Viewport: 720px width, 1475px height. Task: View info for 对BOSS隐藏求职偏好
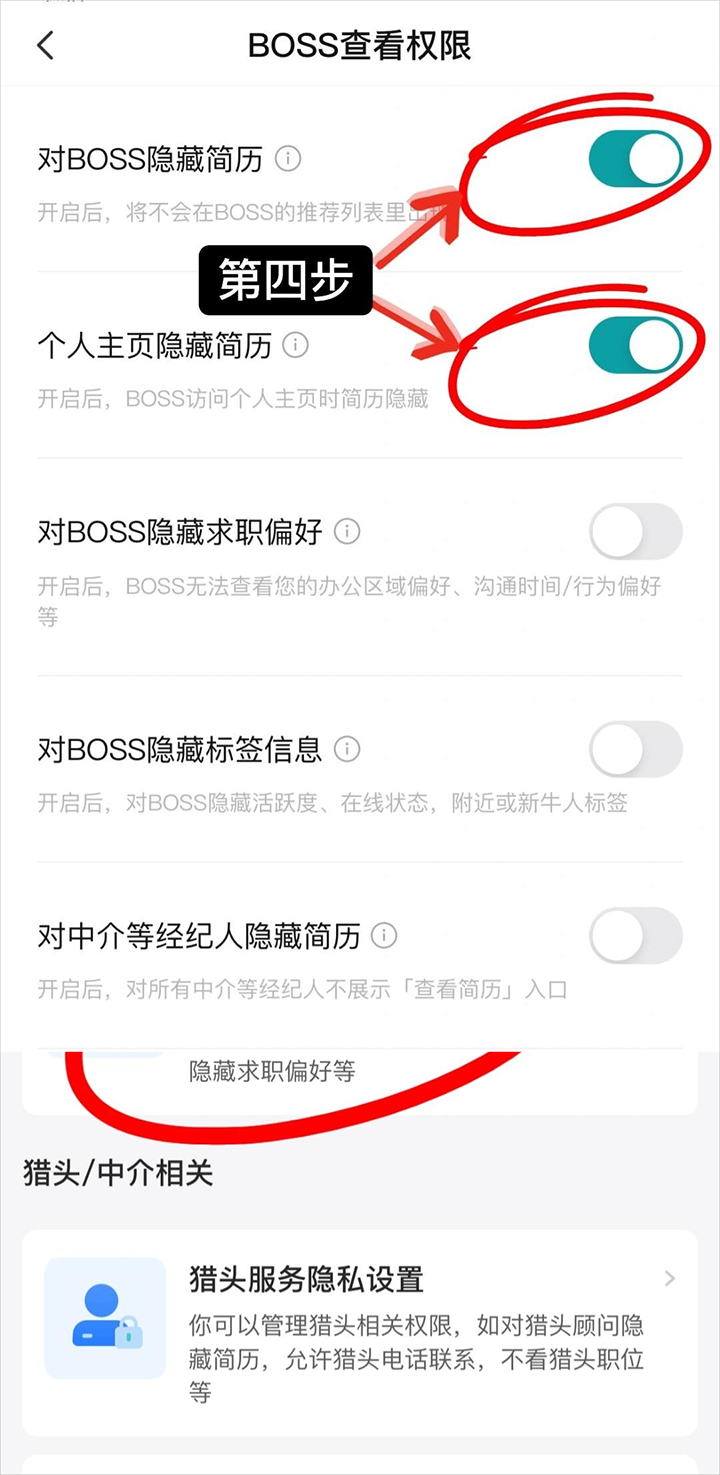[347, 531]
